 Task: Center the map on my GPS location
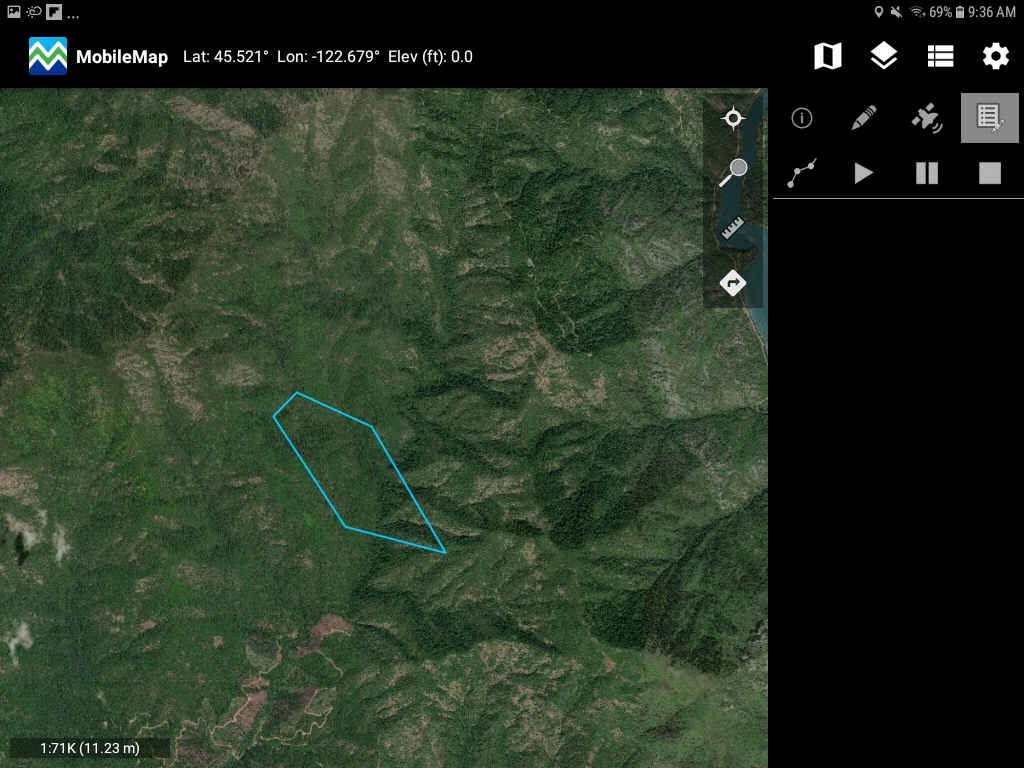coord(733,119)
